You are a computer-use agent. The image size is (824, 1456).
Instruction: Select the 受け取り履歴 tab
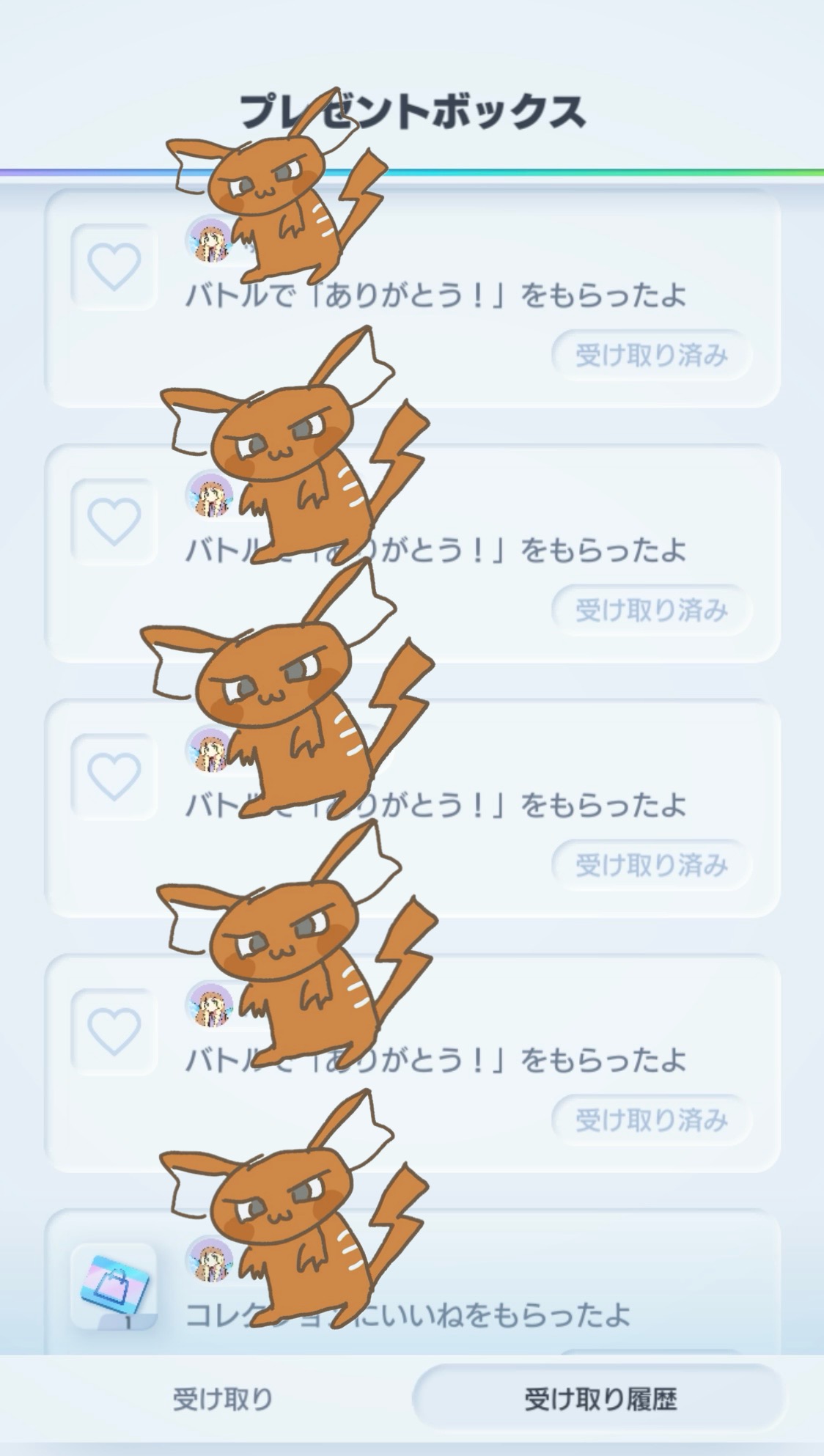point(600,1399)
